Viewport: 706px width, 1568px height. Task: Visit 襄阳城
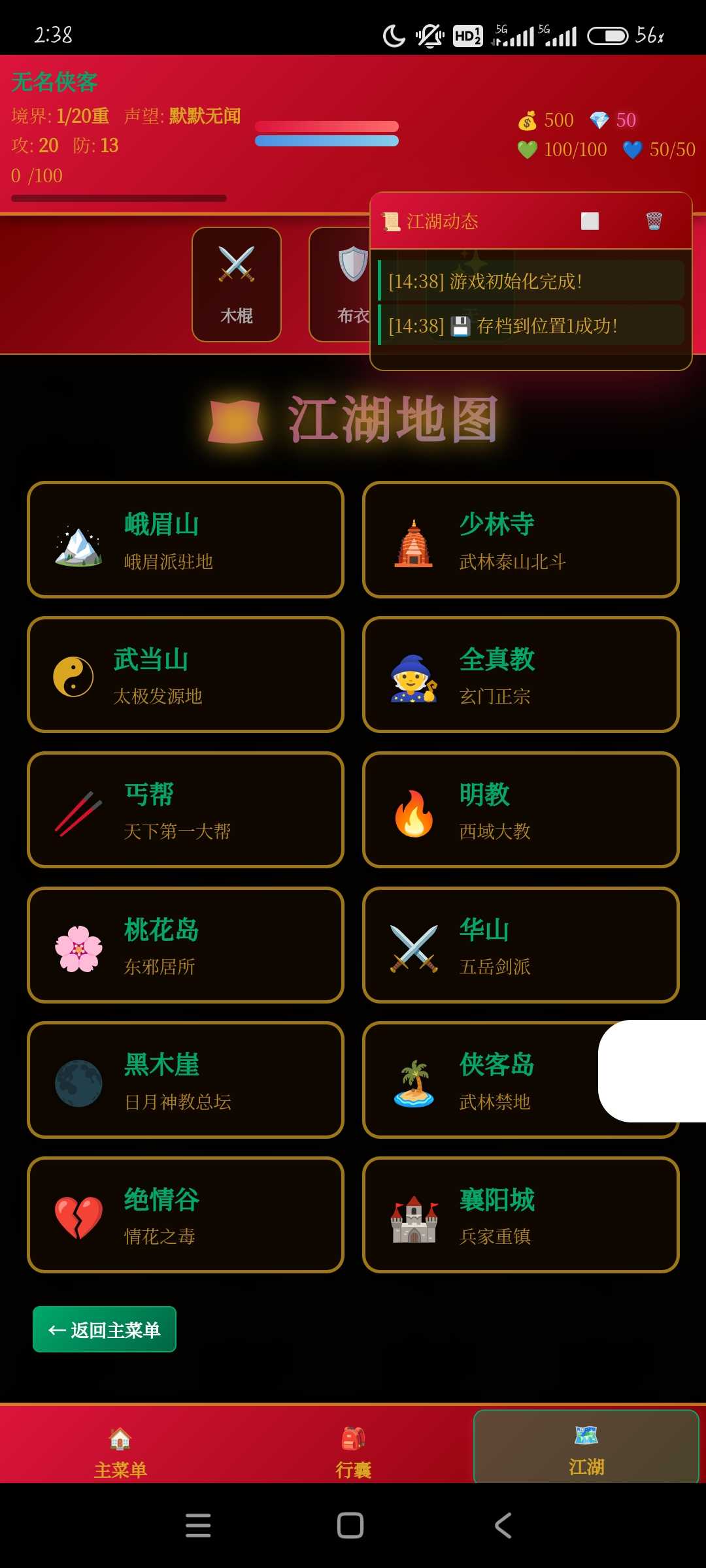coord(520,1215)
